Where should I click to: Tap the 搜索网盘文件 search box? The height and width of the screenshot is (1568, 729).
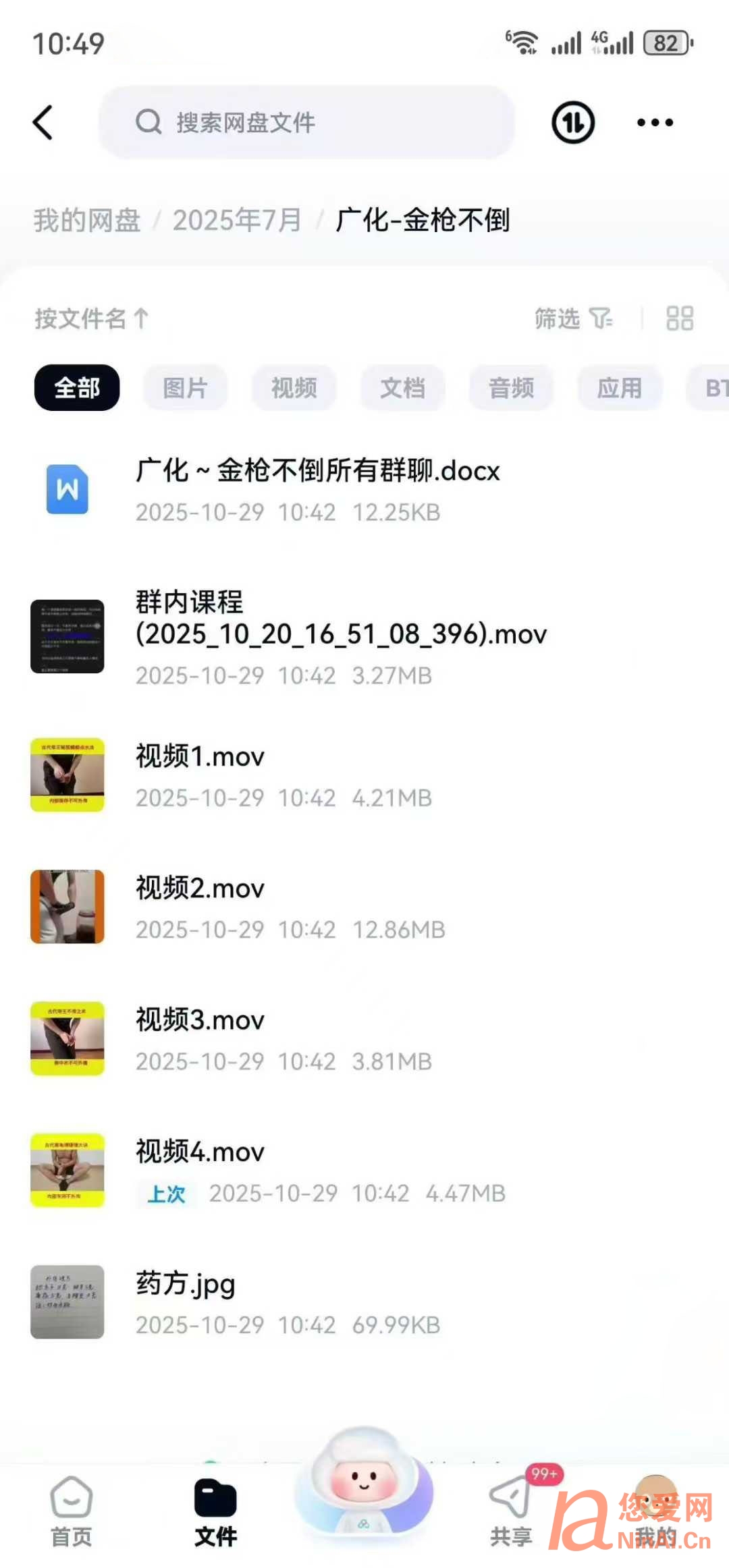(x=307, y=123)
